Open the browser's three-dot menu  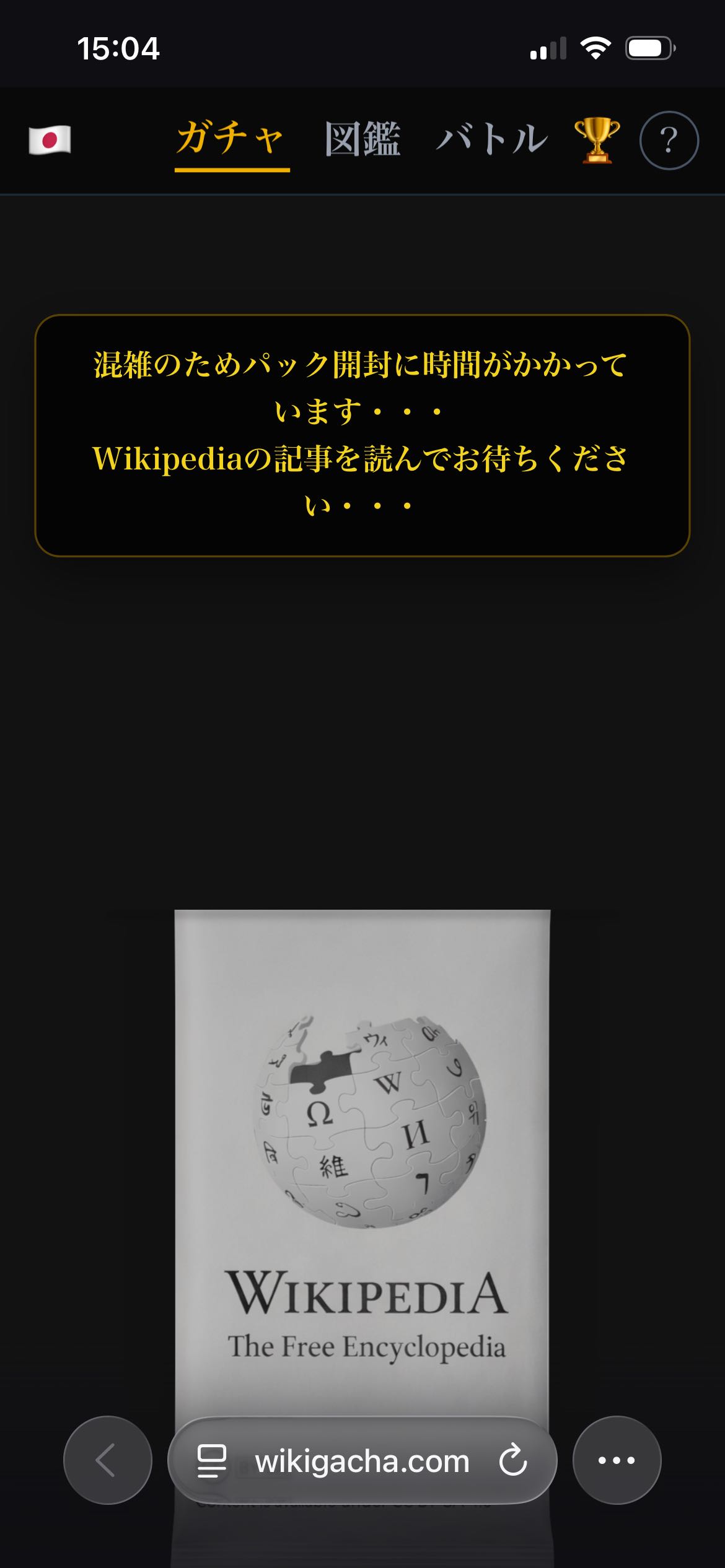pyautogui.click(x=617, y=1460)
